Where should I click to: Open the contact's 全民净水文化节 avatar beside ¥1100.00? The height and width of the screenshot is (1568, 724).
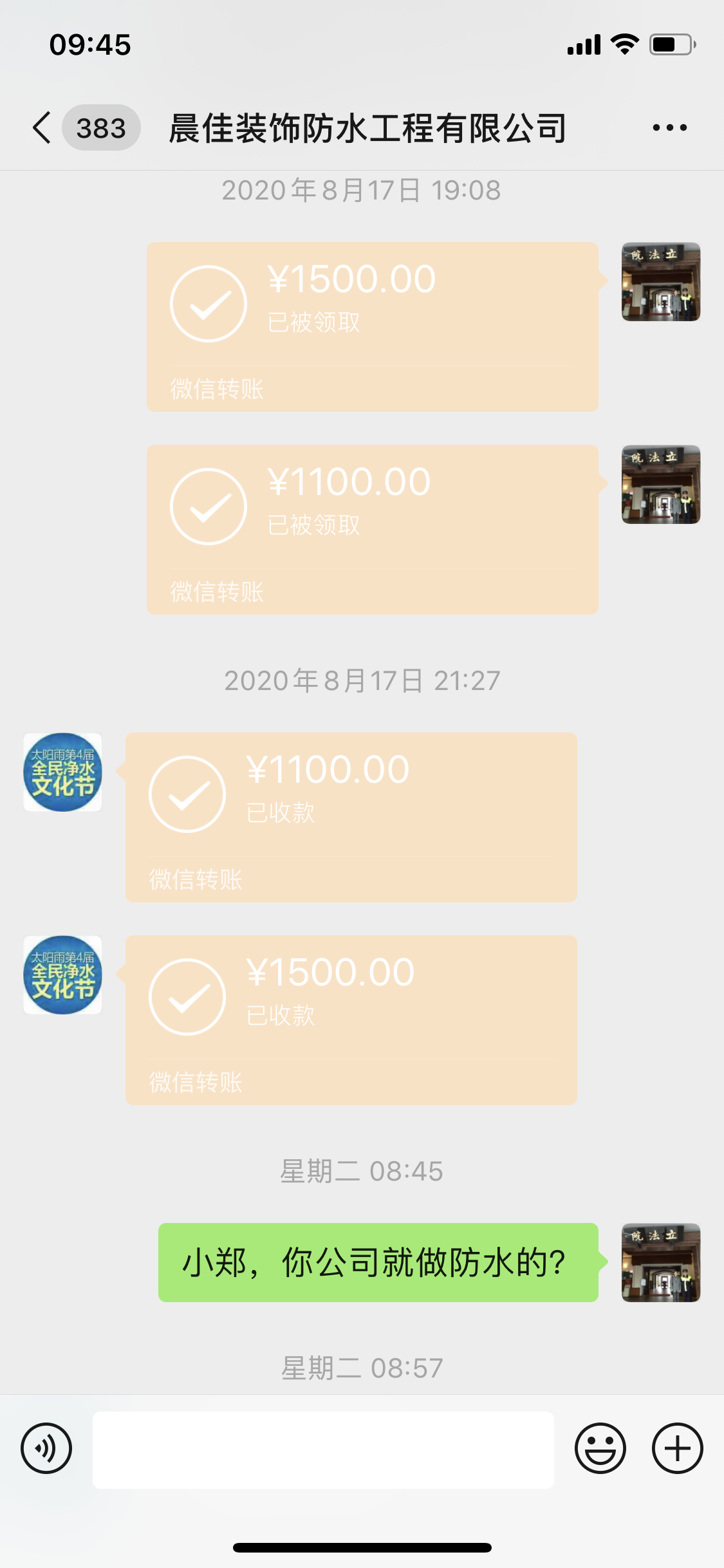pos(62,772)
